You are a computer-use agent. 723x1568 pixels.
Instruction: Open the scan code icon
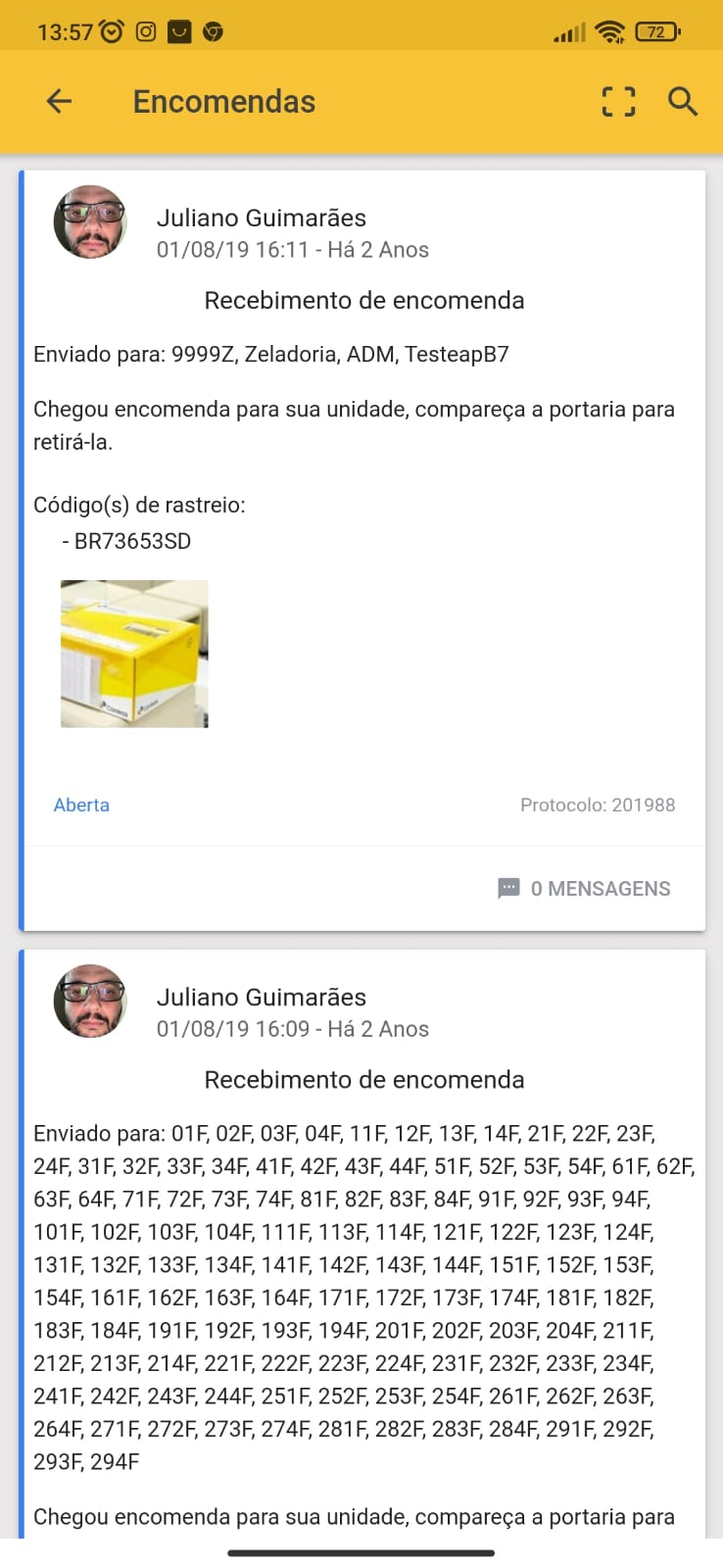618,101
